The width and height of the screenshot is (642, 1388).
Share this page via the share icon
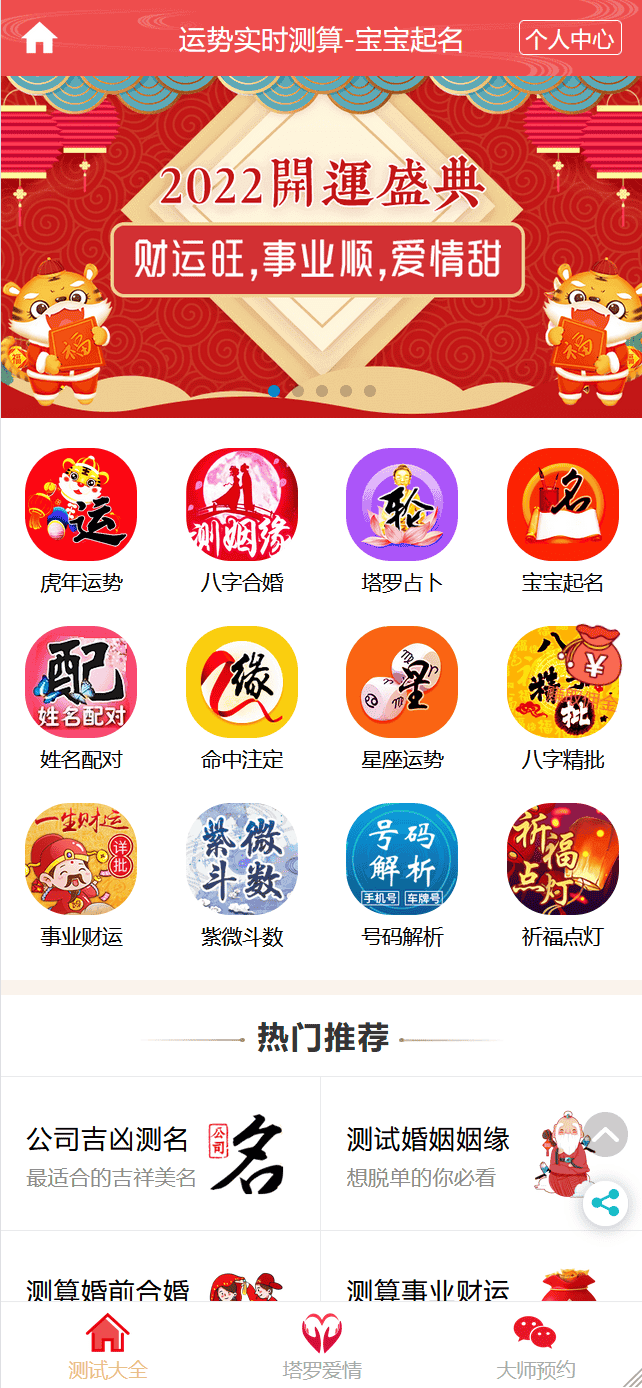tap(606, 1204)
